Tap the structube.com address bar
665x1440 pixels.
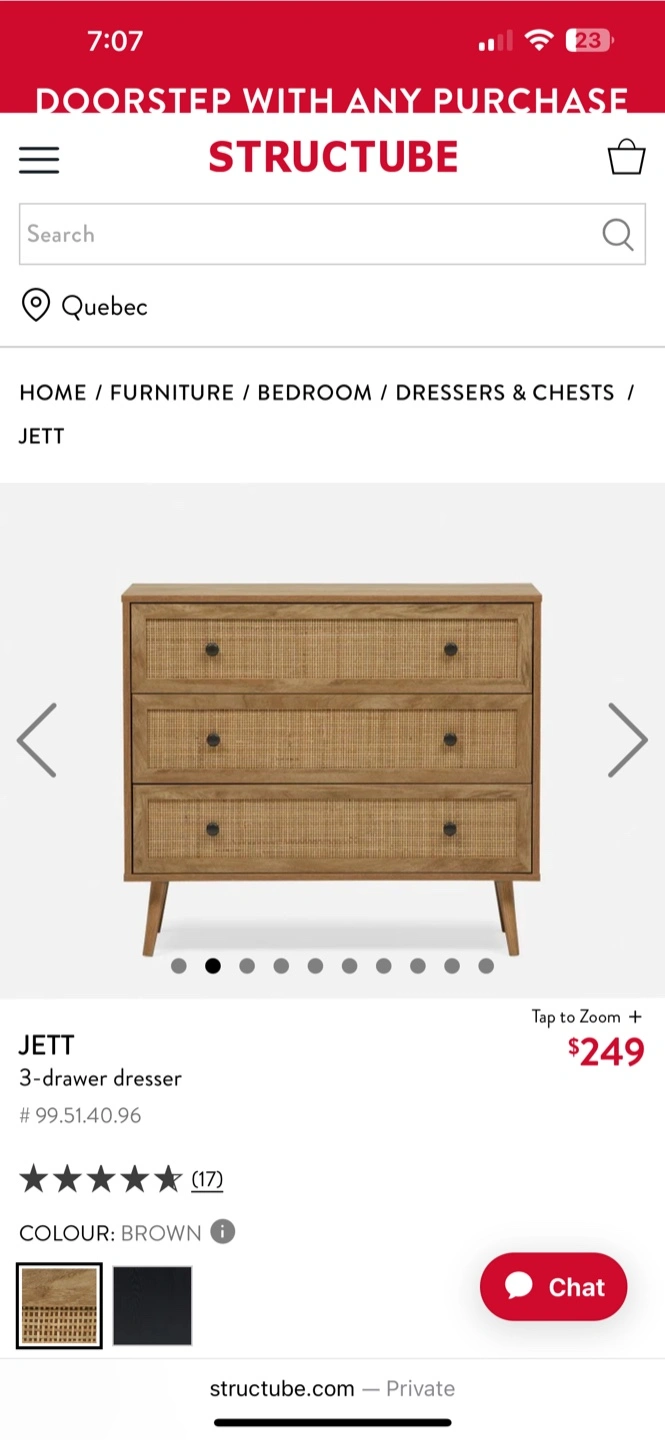pyautogui.click(x=332, y=1388)
